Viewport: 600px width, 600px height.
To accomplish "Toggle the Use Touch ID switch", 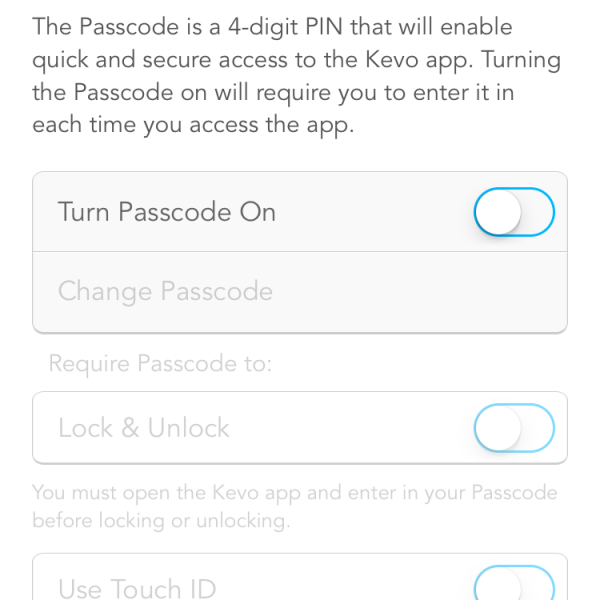I will click(x=514, y=585).
